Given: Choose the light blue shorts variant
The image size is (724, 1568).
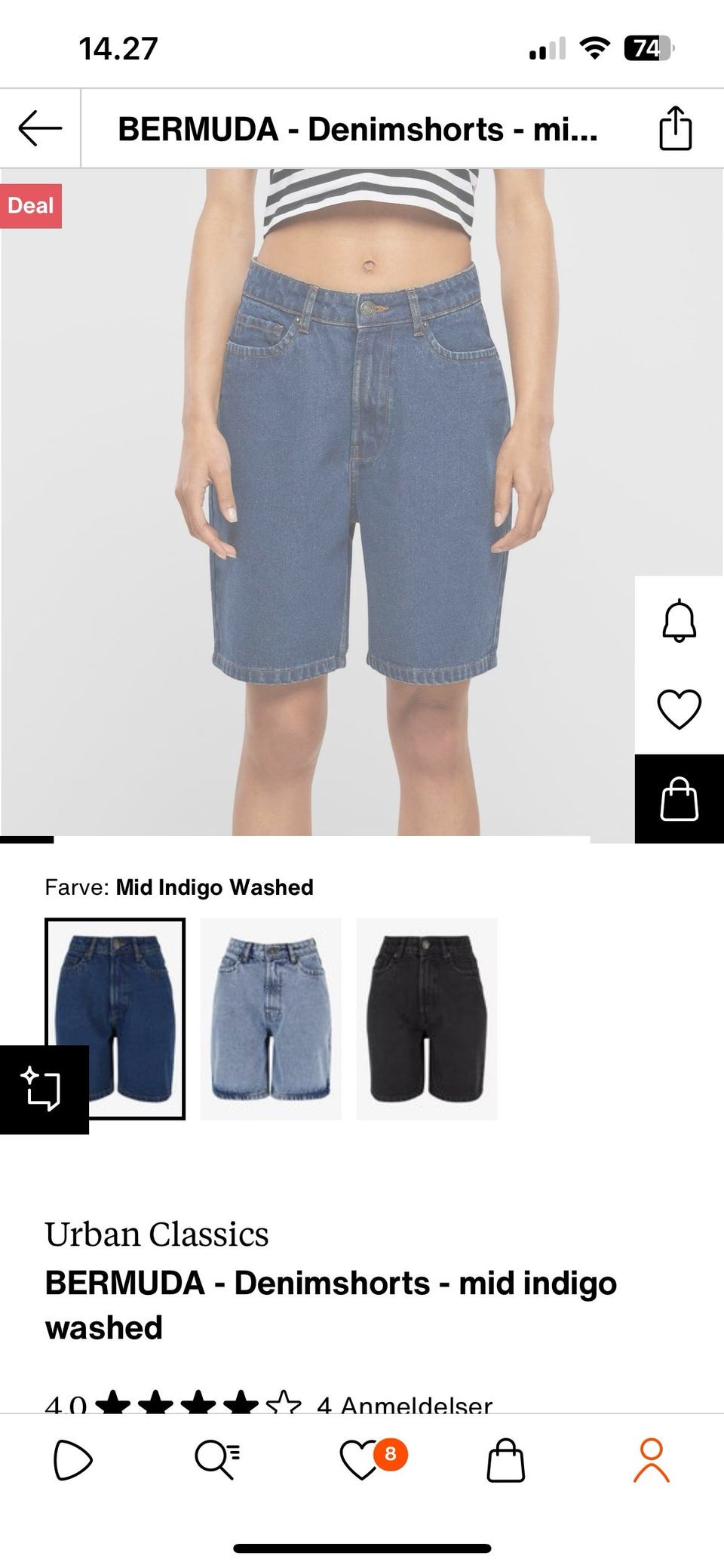Looking at the screenshot, I should (271, 1018).
